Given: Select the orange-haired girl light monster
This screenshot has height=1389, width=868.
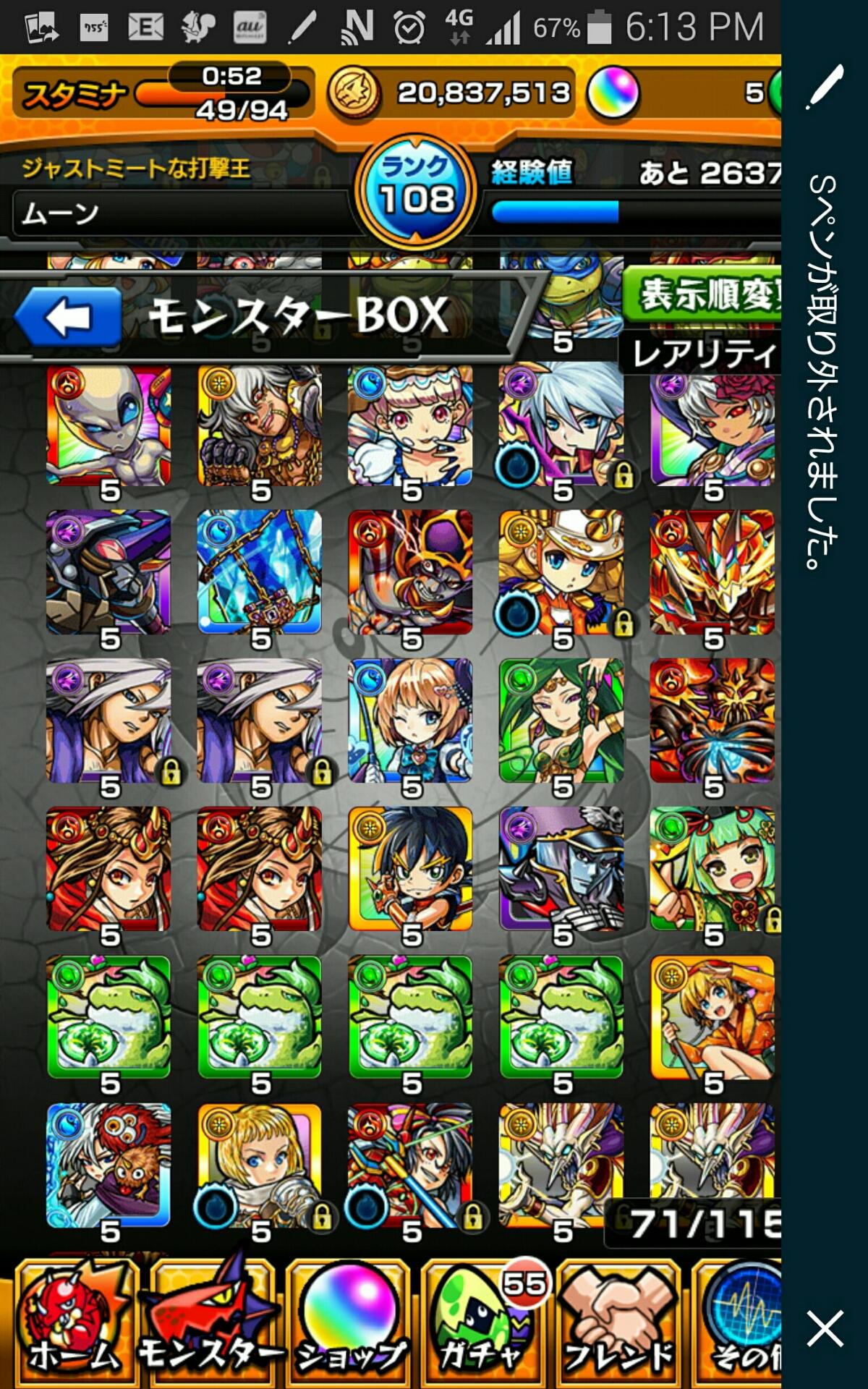Looking at the screenshot, I should click(x=712, y=1016).
